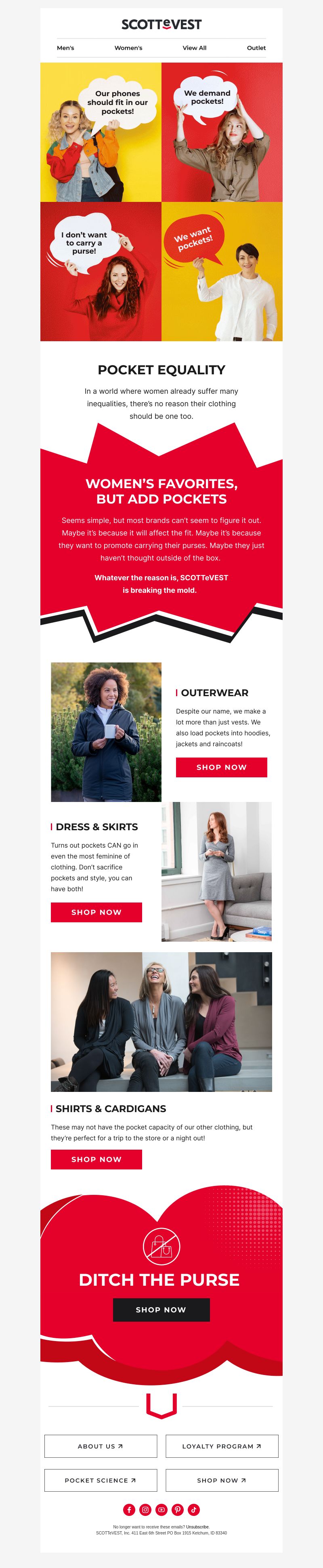323x1568 pixels.
Task: Tap Shop Now under Outerwear
Action: pos(221,767)
